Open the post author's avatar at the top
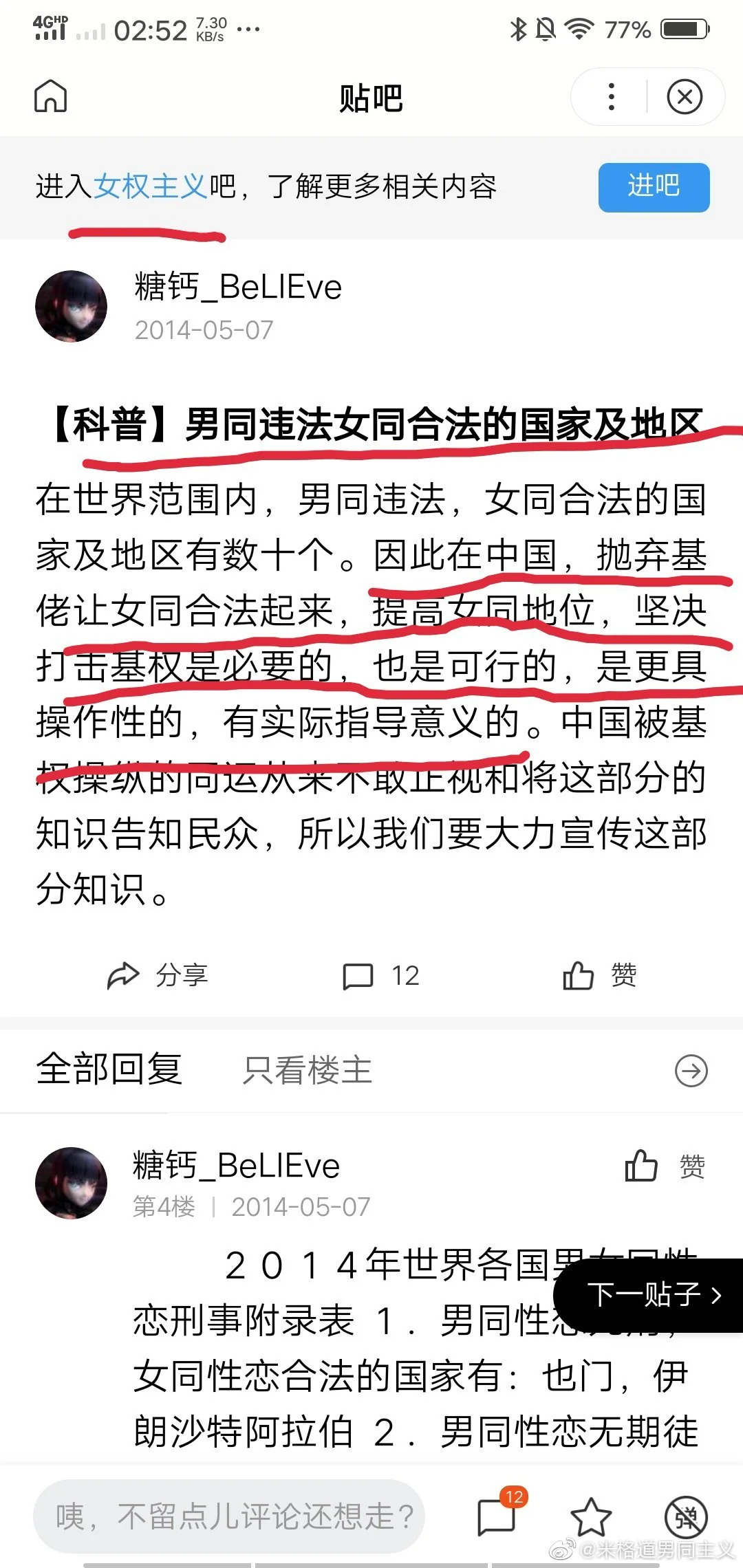 [72, 306]
